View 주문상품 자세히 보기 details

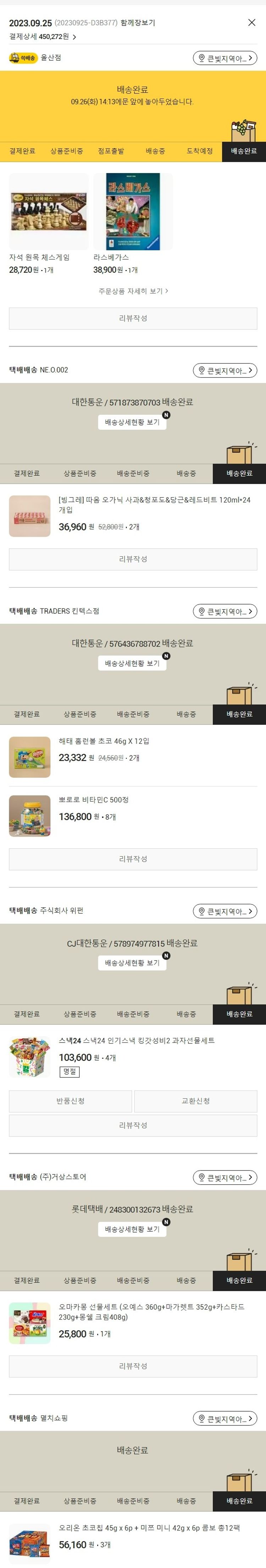133,291
